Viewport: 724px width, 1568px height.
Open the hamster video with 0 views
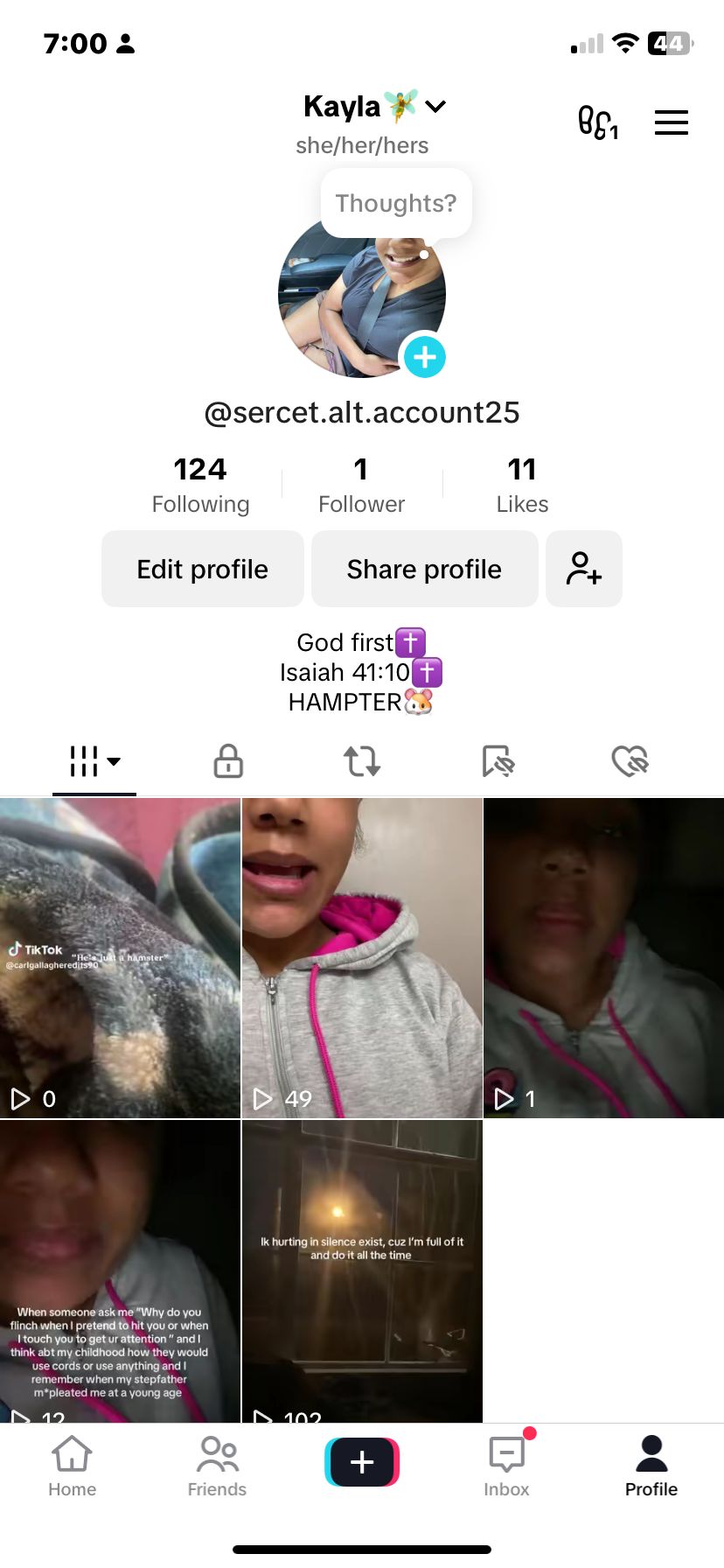pos(120,957)
